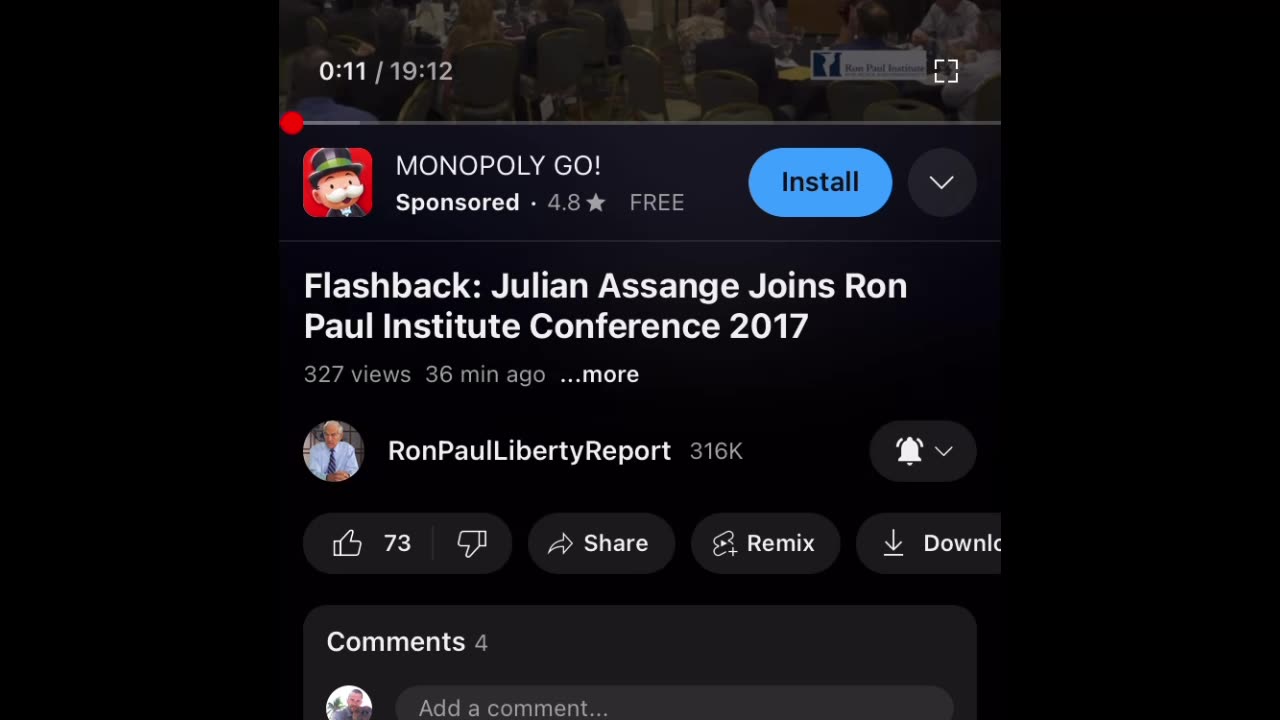Expand the video description with ...more
Image resolution: width=1280 pixels, height=720 pixels.
599,374
